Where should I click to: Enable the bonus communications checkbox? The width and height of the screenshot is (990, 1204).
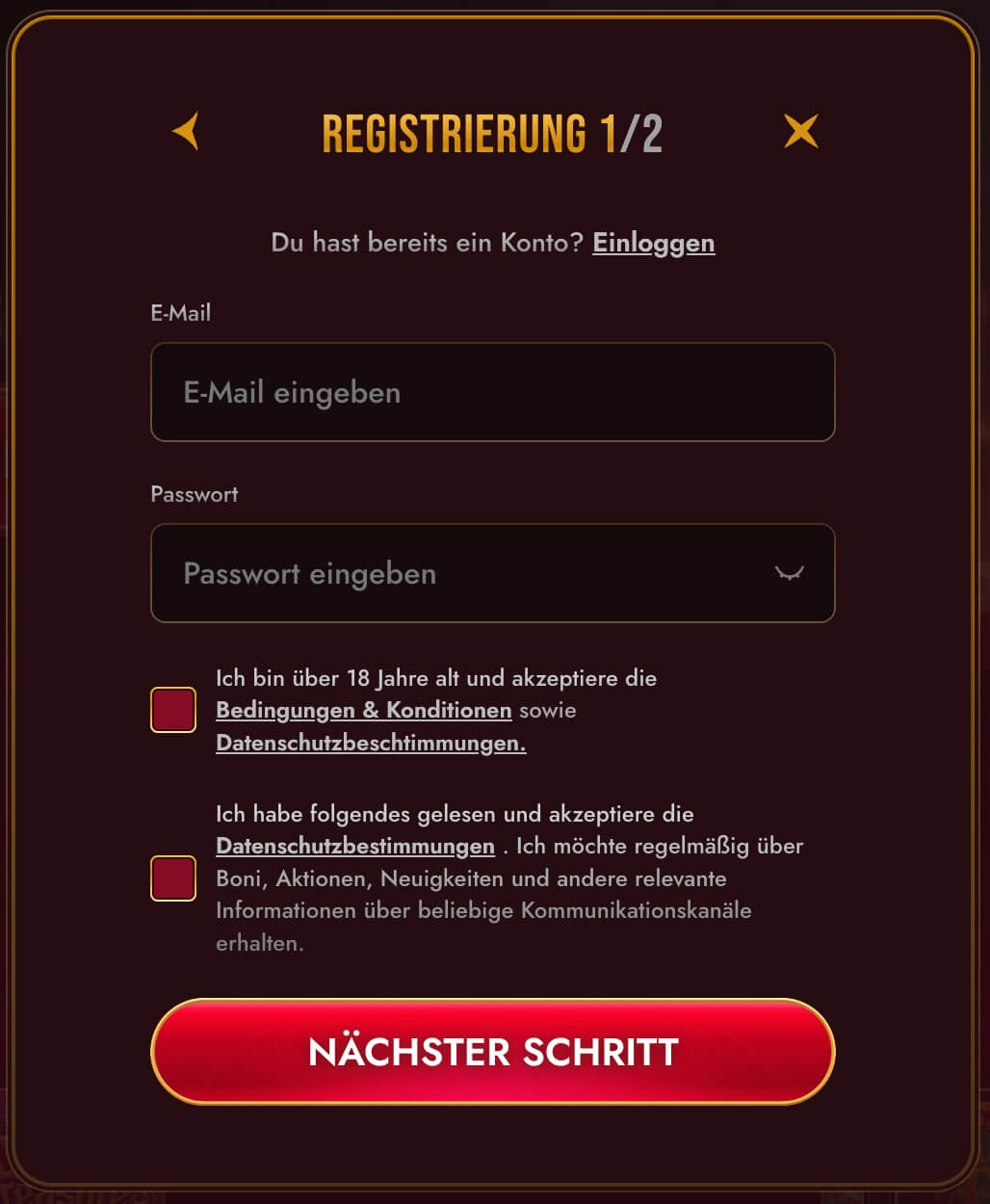pos(173,878)
